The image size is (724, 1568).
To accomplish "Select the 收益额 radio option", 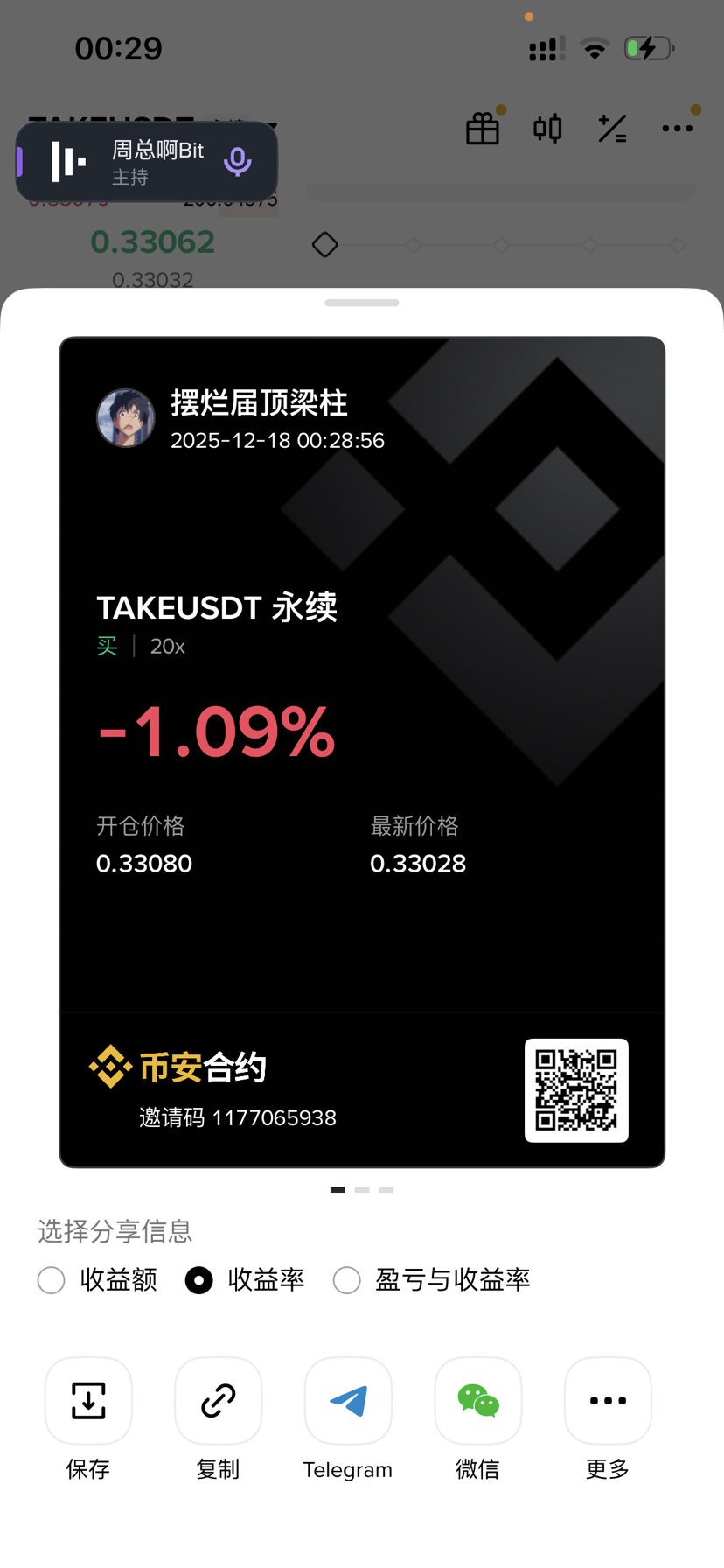I will tap(52, 1280).
